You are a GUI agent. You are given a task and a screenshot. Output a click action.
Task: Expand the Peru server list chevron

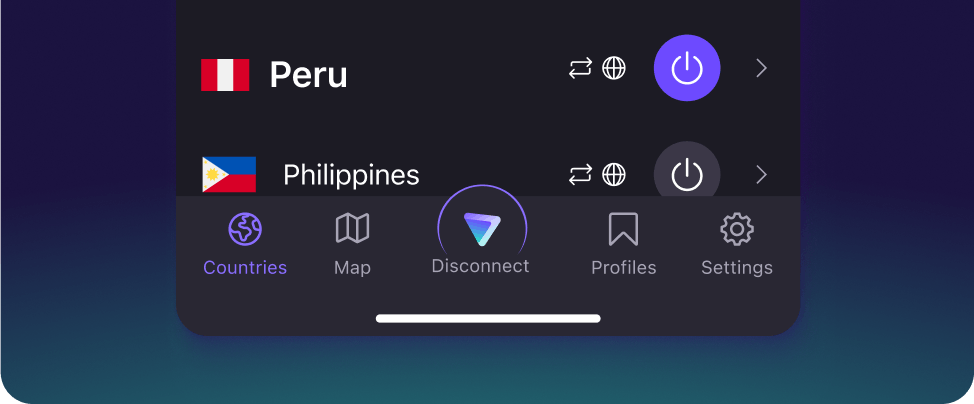(x=761, y=68)
